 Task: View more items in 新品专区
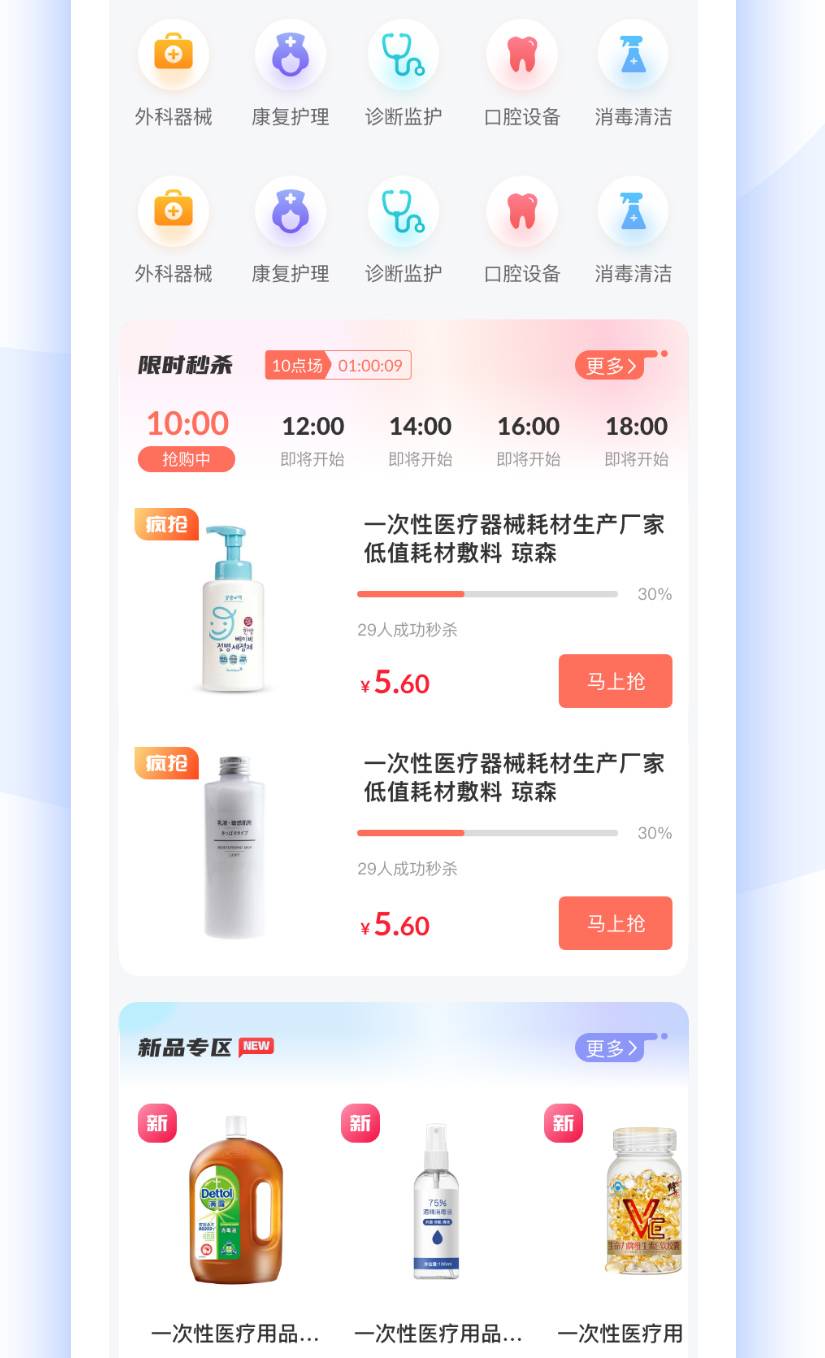(x=609, y=1048)
